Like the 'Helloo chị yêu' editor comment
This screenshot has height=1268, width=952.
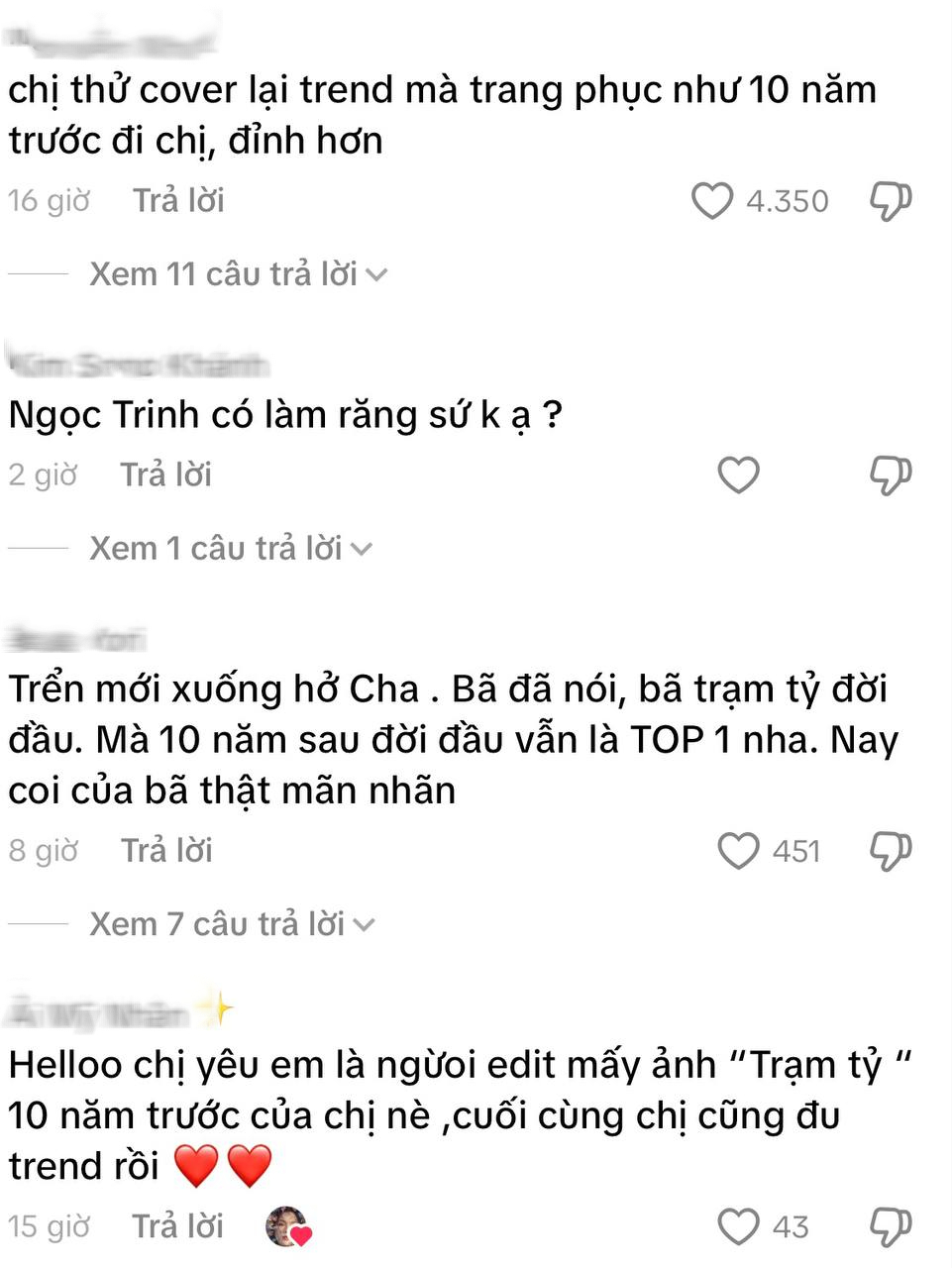[x=740, y=1226]
